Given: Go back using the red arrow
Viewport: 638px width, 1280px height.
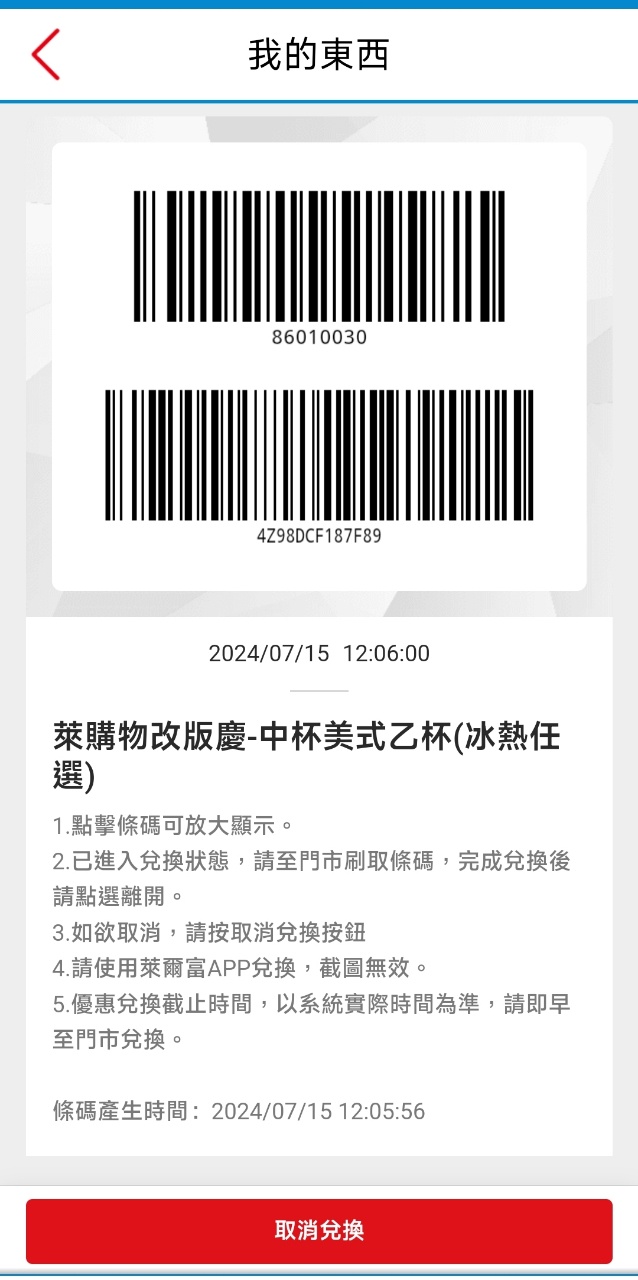Looking at the screenshot, I should point(46,54).
